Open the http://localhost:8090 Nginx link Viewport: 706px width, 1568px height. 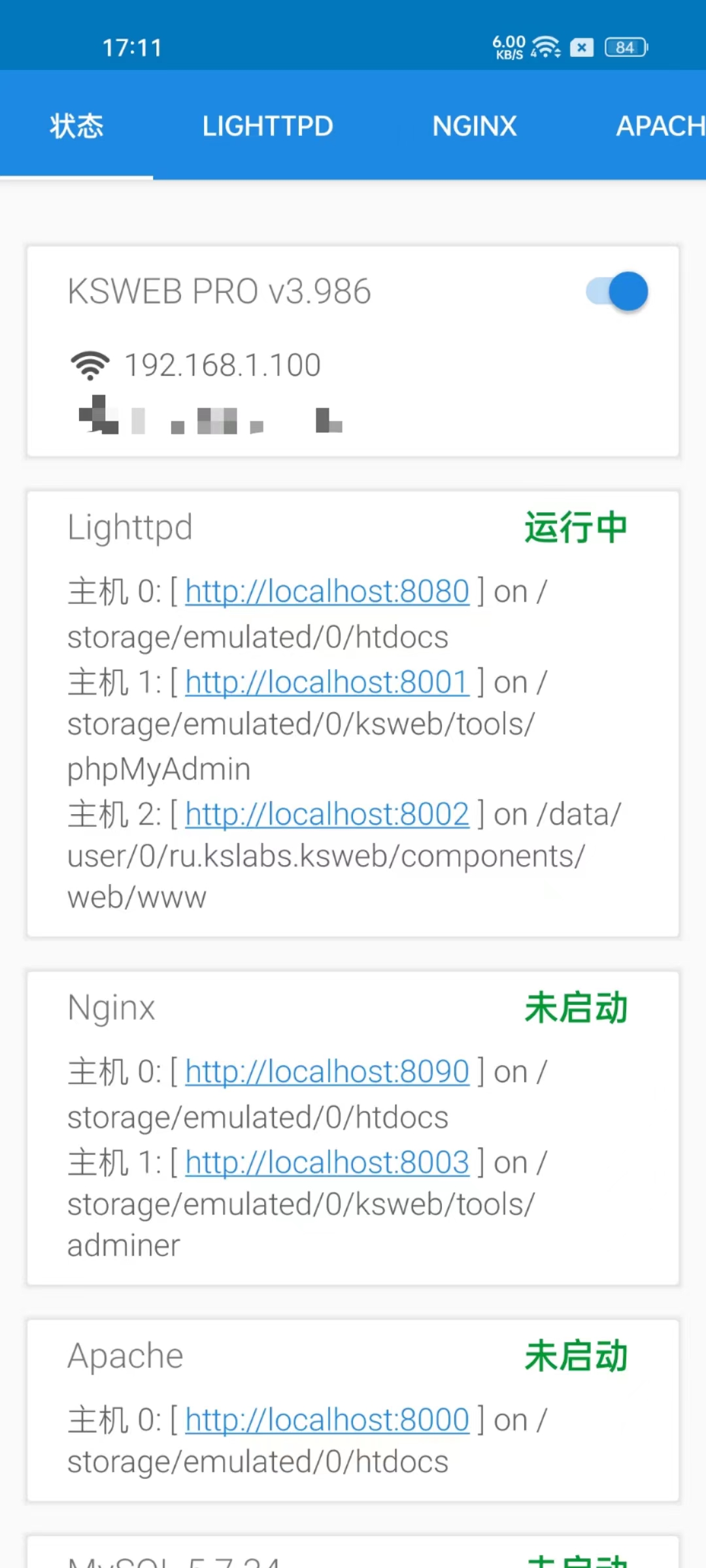327,1072
